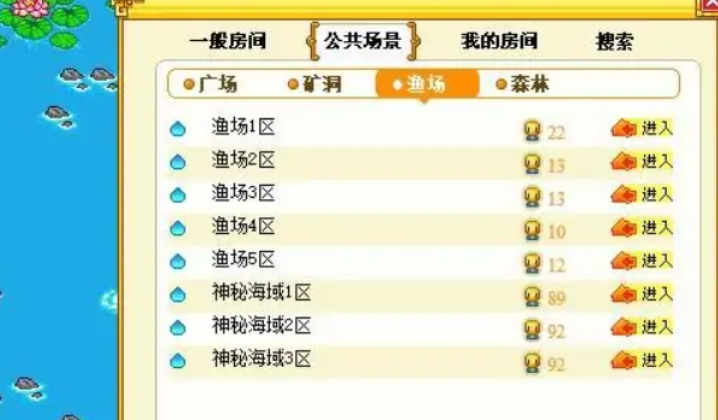Switch to the 一般房间 tab
This screenshot has width=718, height=420.
pos(231,41)
